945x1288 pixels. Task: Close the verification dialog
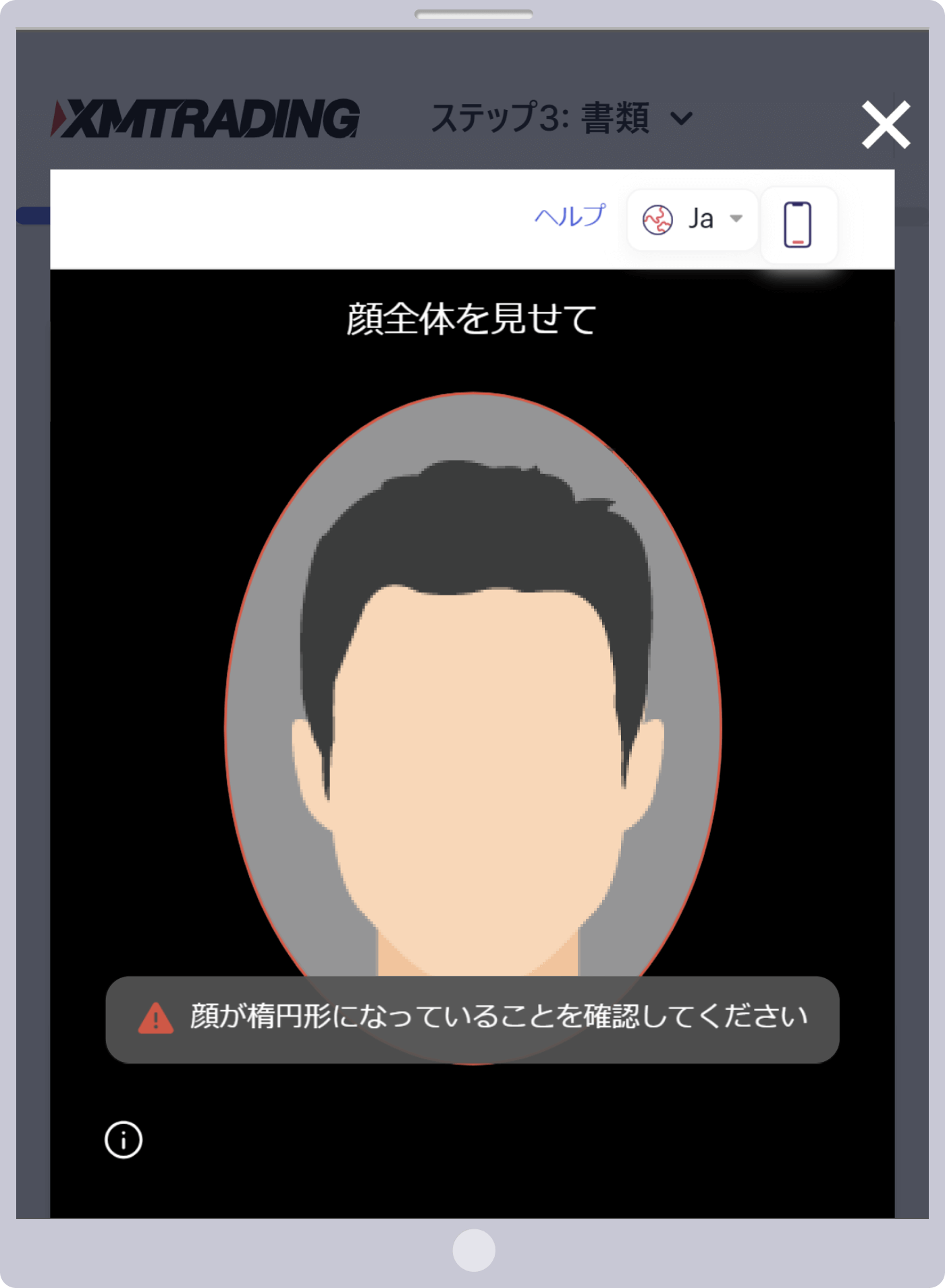[885, 125]
